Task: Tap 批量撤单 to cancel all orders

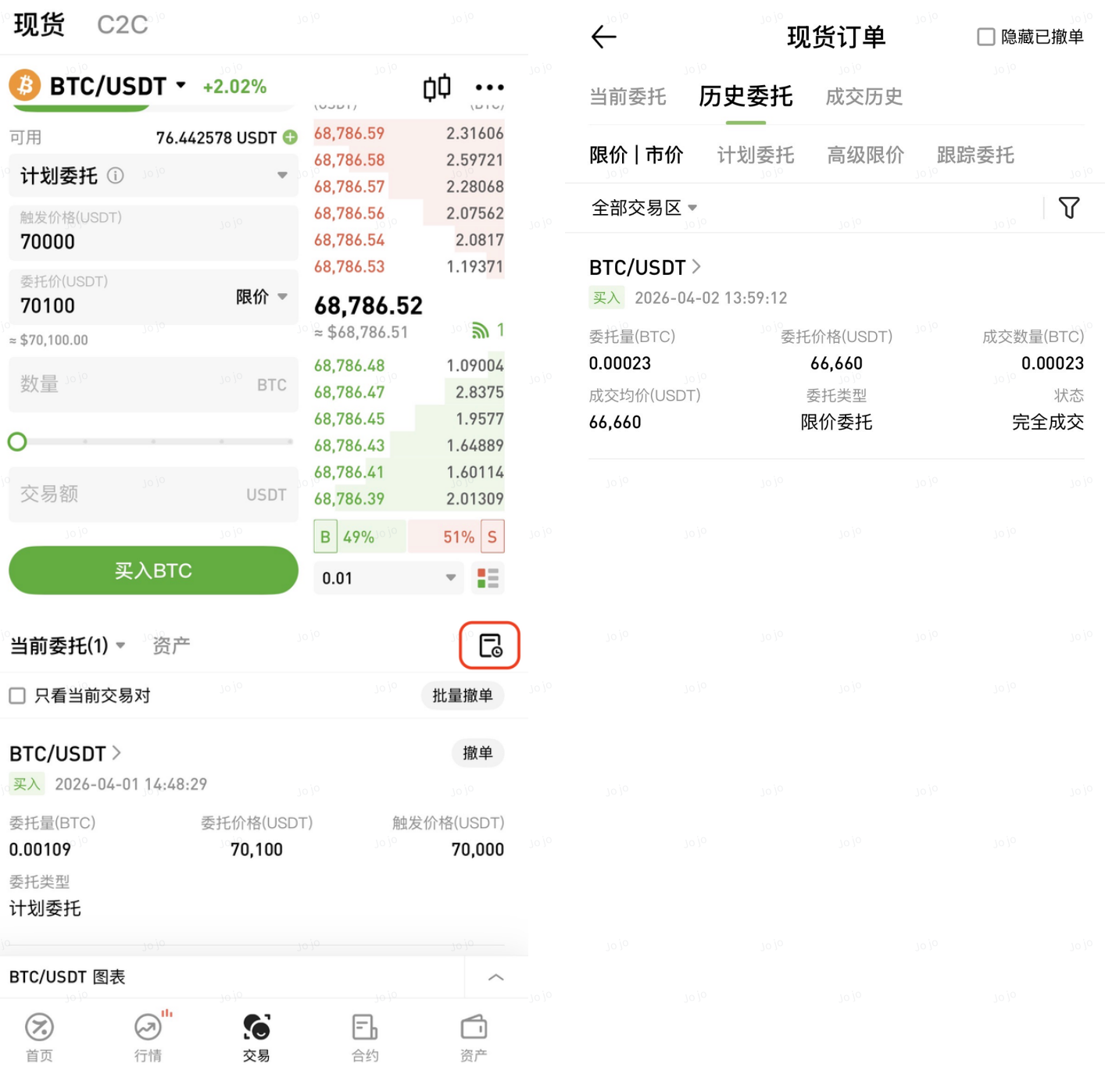Action: [x=462, y=695]
